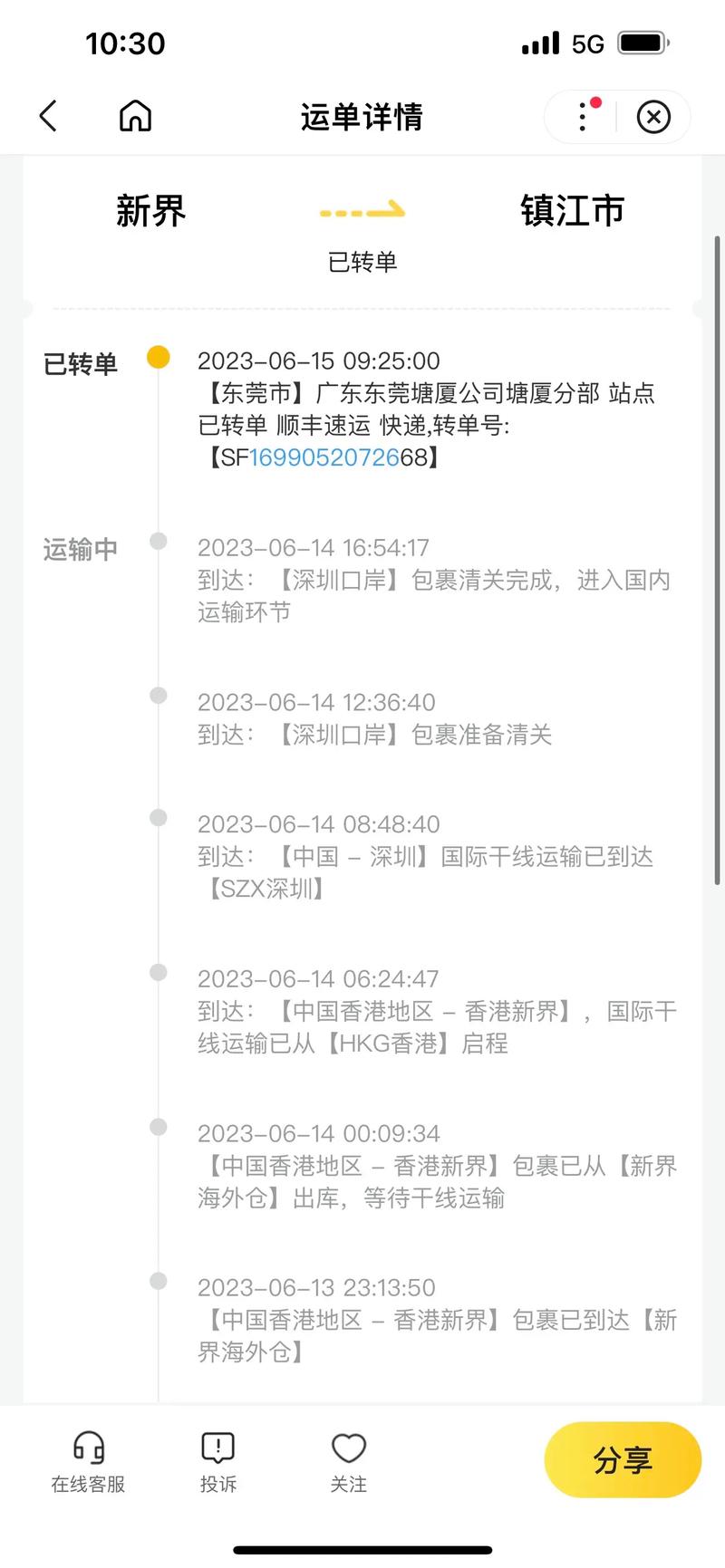Select the 已转单 status label
The width and height of the screenshot is (725, 1568).
(79, 363)
